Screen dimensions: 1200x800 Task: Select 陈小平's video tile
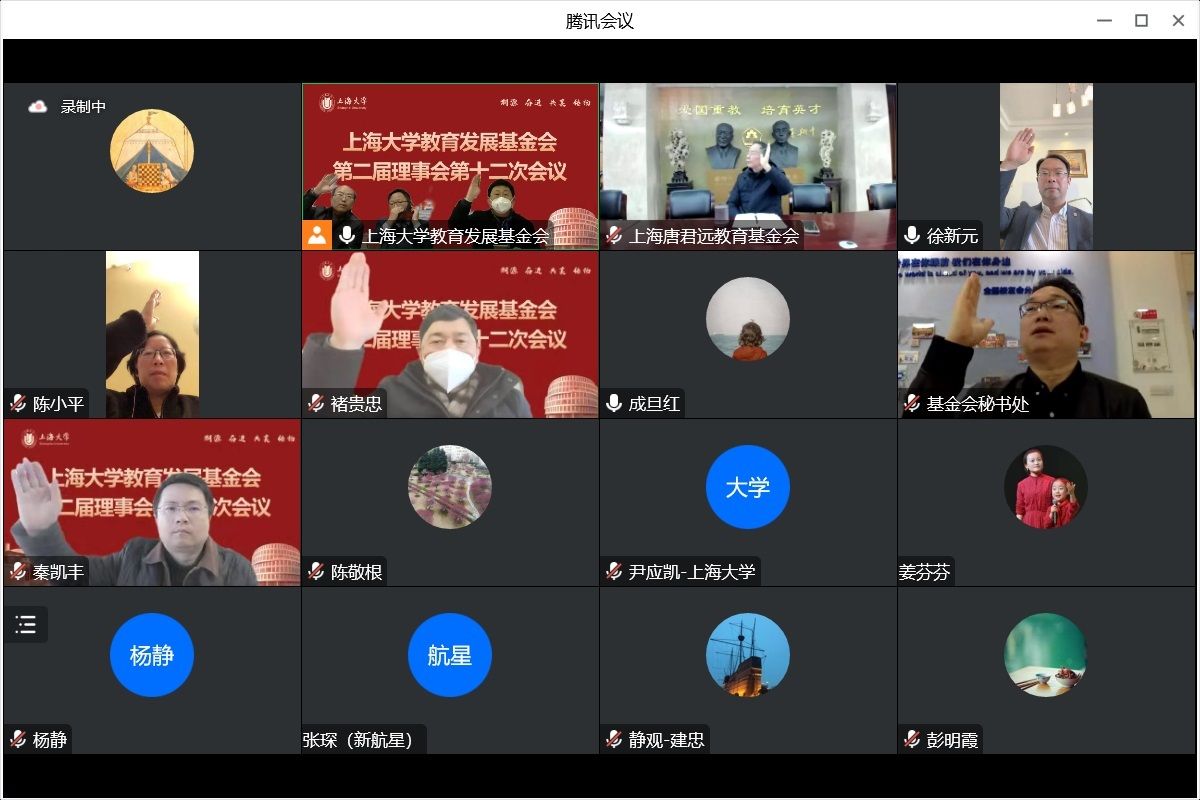pos(152,334)
